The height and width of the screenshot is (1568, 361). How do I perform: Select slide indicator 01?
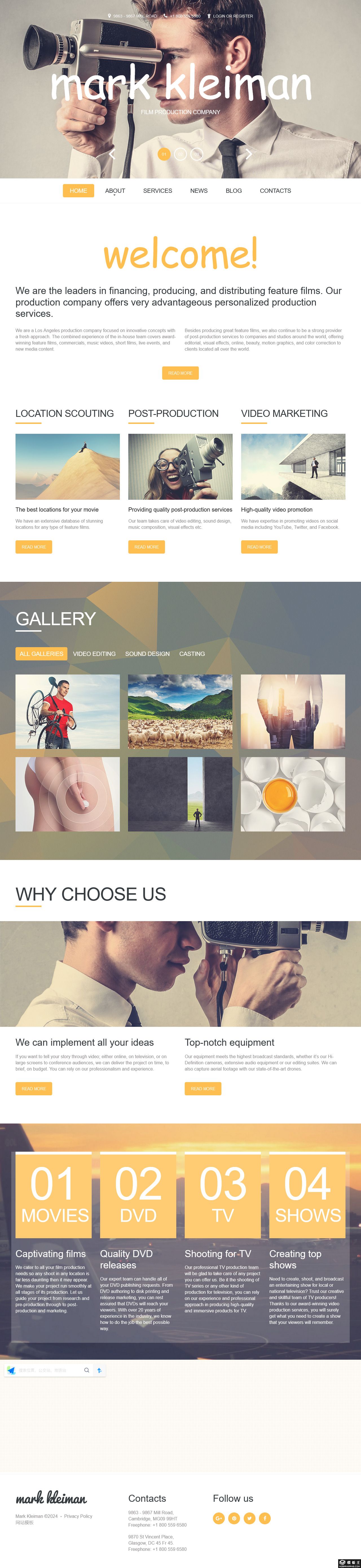coord(164,154)
